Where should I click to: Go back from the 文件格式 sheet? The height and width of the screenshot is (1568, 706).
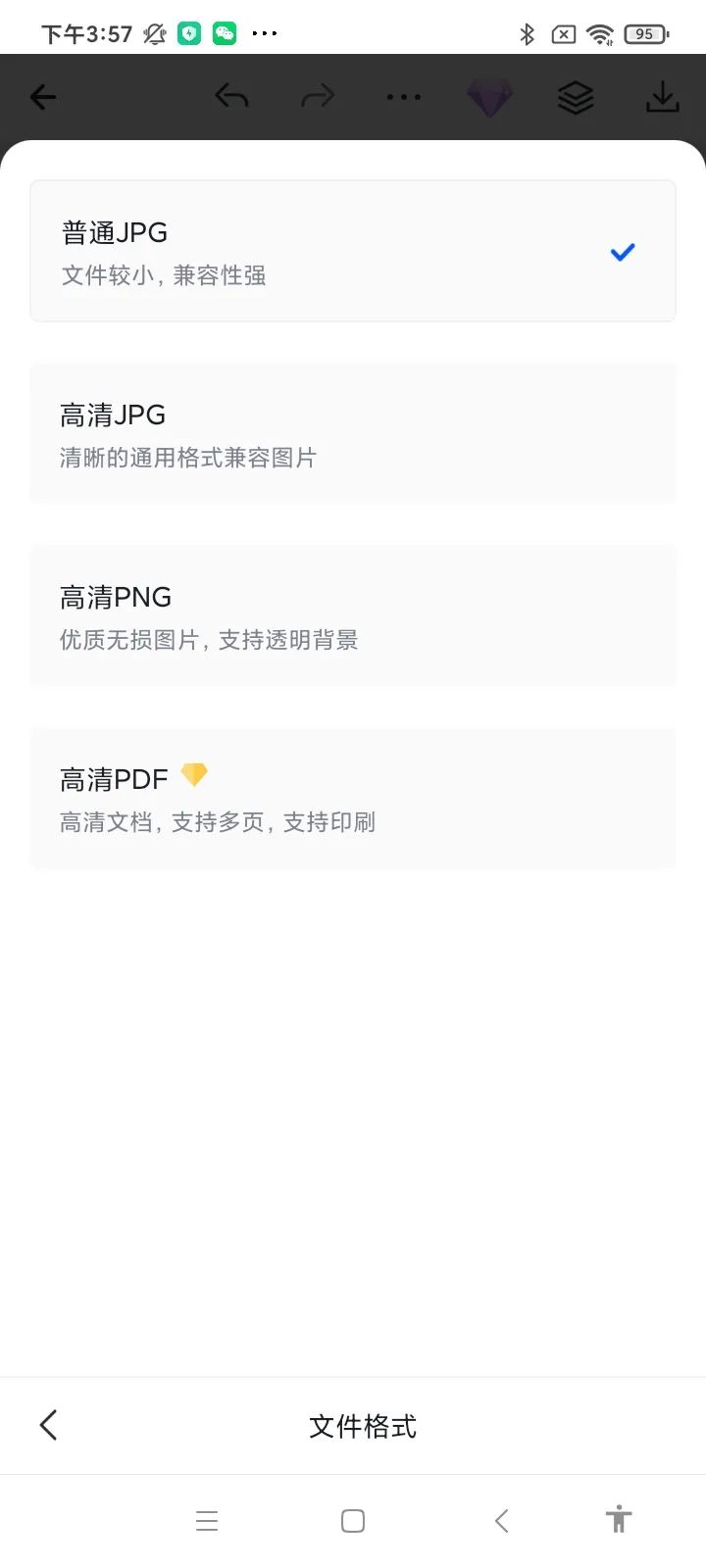pos(49,1425)
